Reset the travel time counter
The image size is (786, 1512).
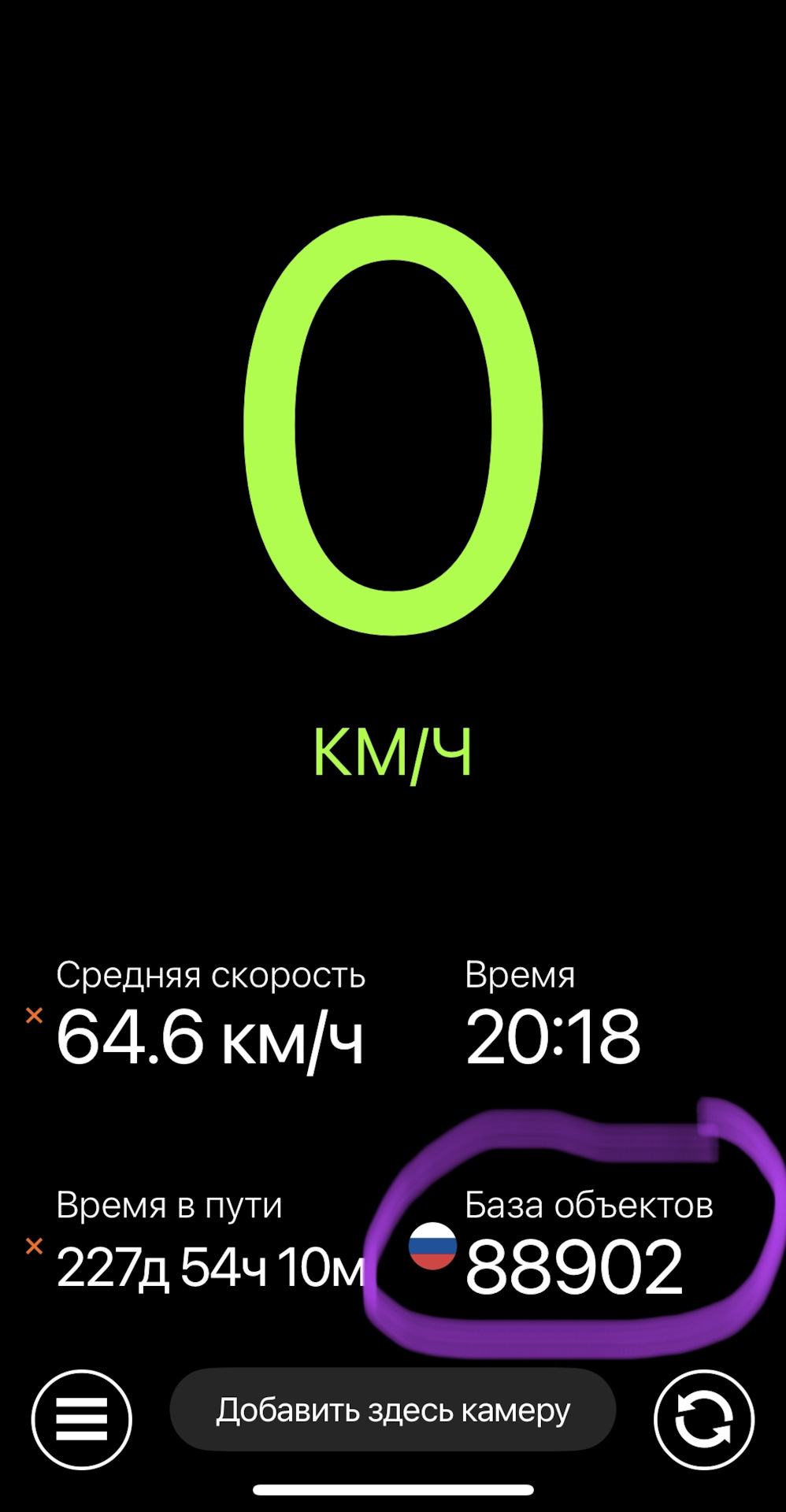[34, 1246]
